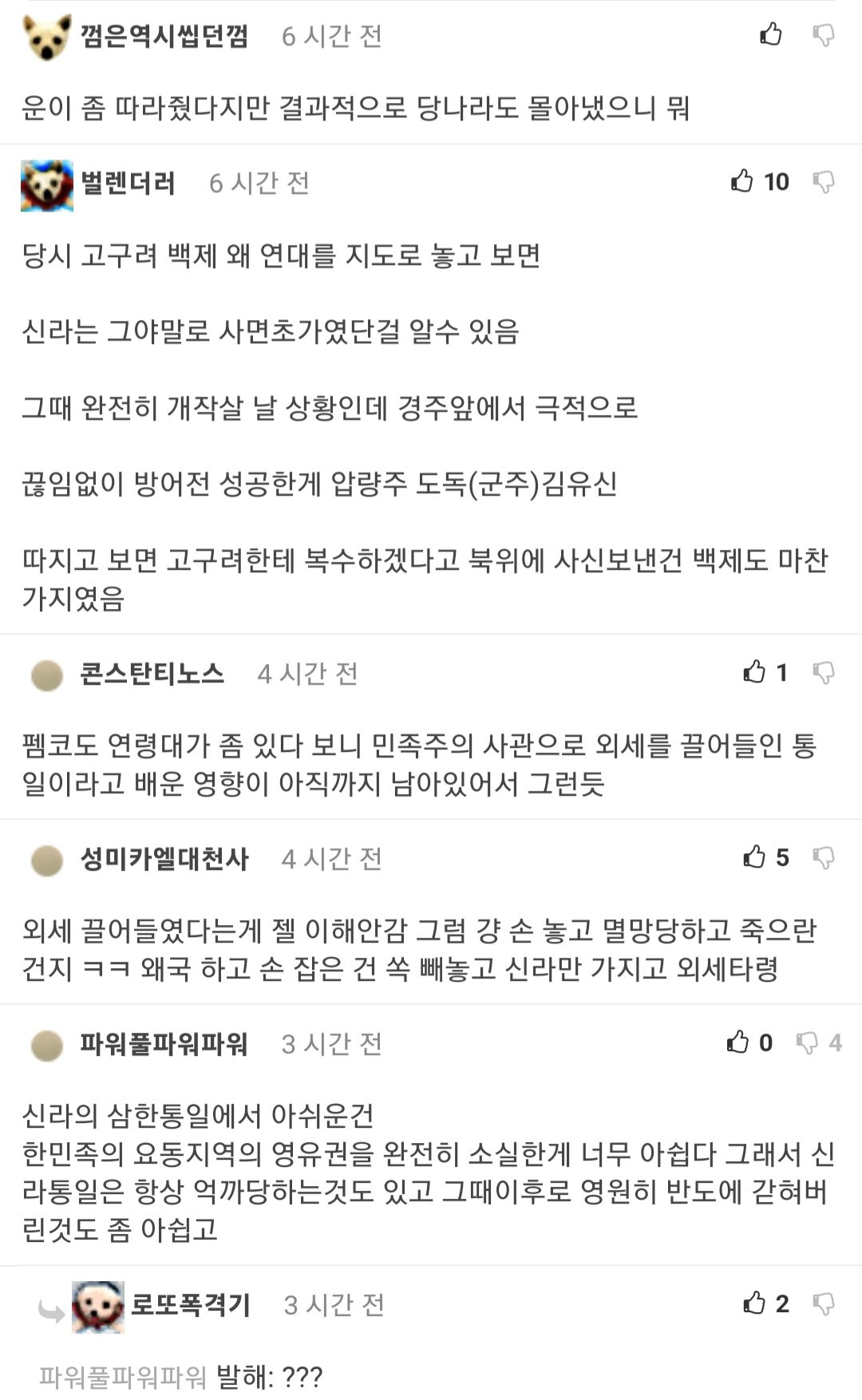The image size is (862, 1400).
Task: Like 벌렌더러's comment
Action: click(x=742, y=181)
